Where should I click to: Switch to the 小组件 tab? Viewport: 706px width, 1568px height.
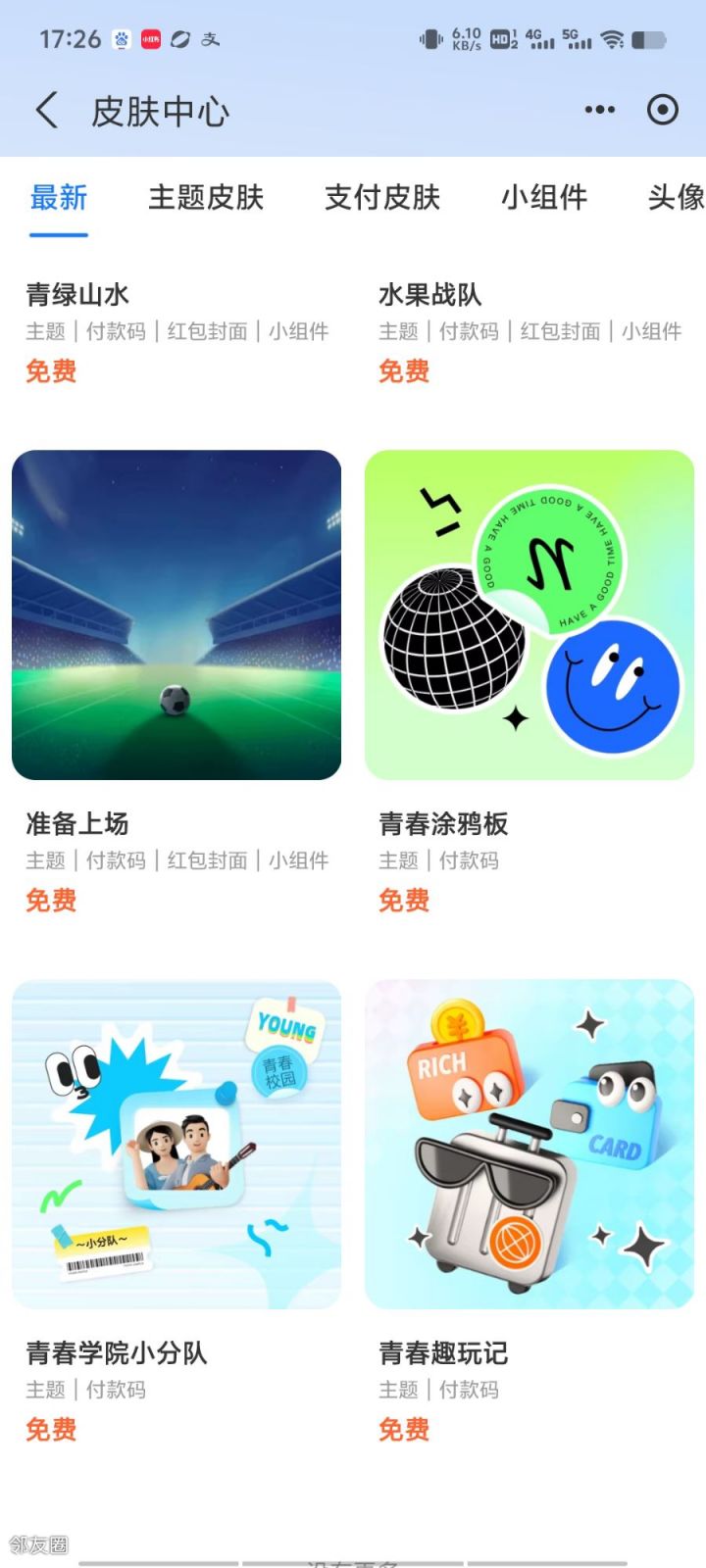(544, 198)
